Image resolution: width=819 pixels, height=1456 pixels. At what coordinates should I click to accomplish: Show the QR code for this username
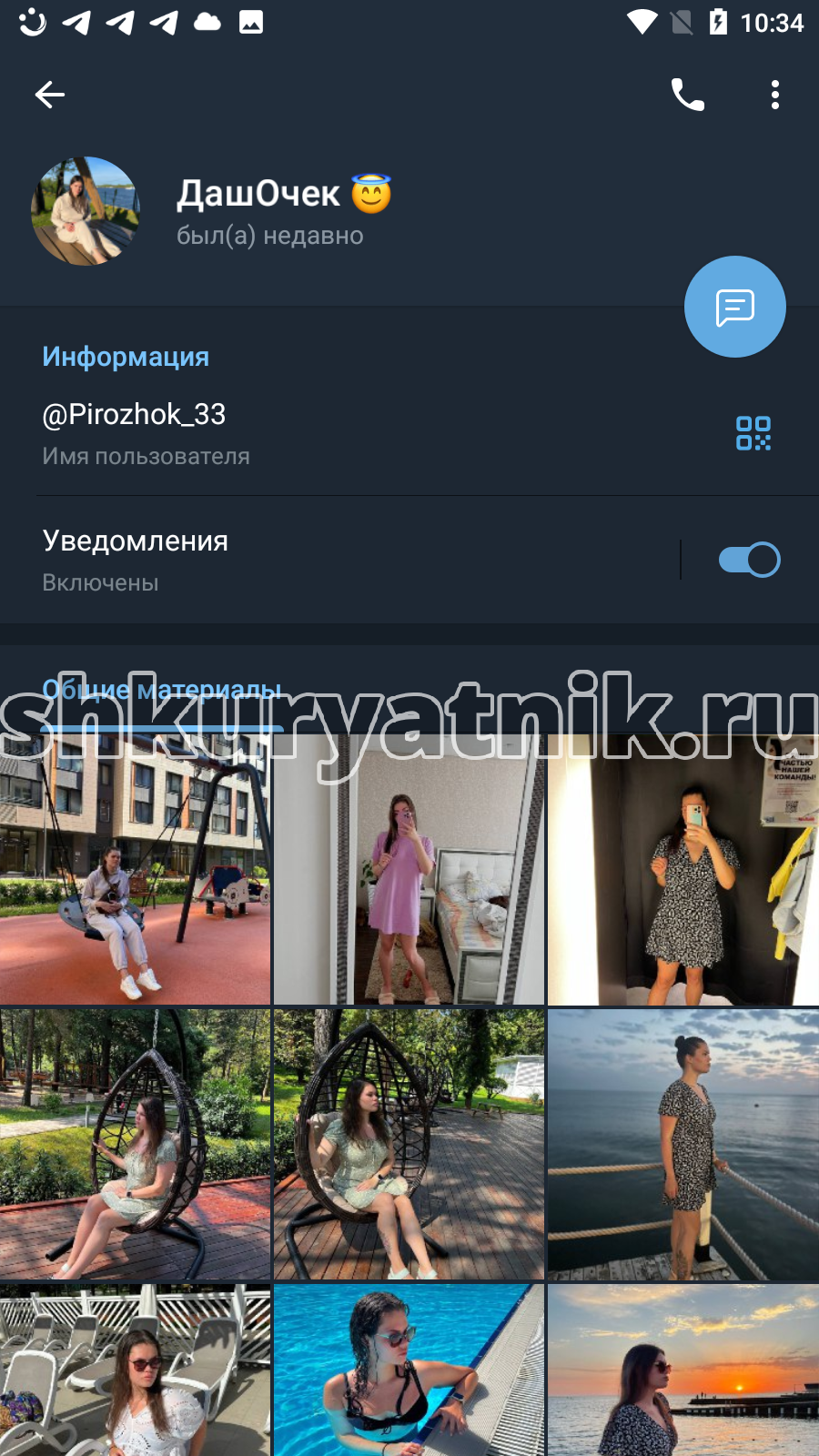pos(753,433)
